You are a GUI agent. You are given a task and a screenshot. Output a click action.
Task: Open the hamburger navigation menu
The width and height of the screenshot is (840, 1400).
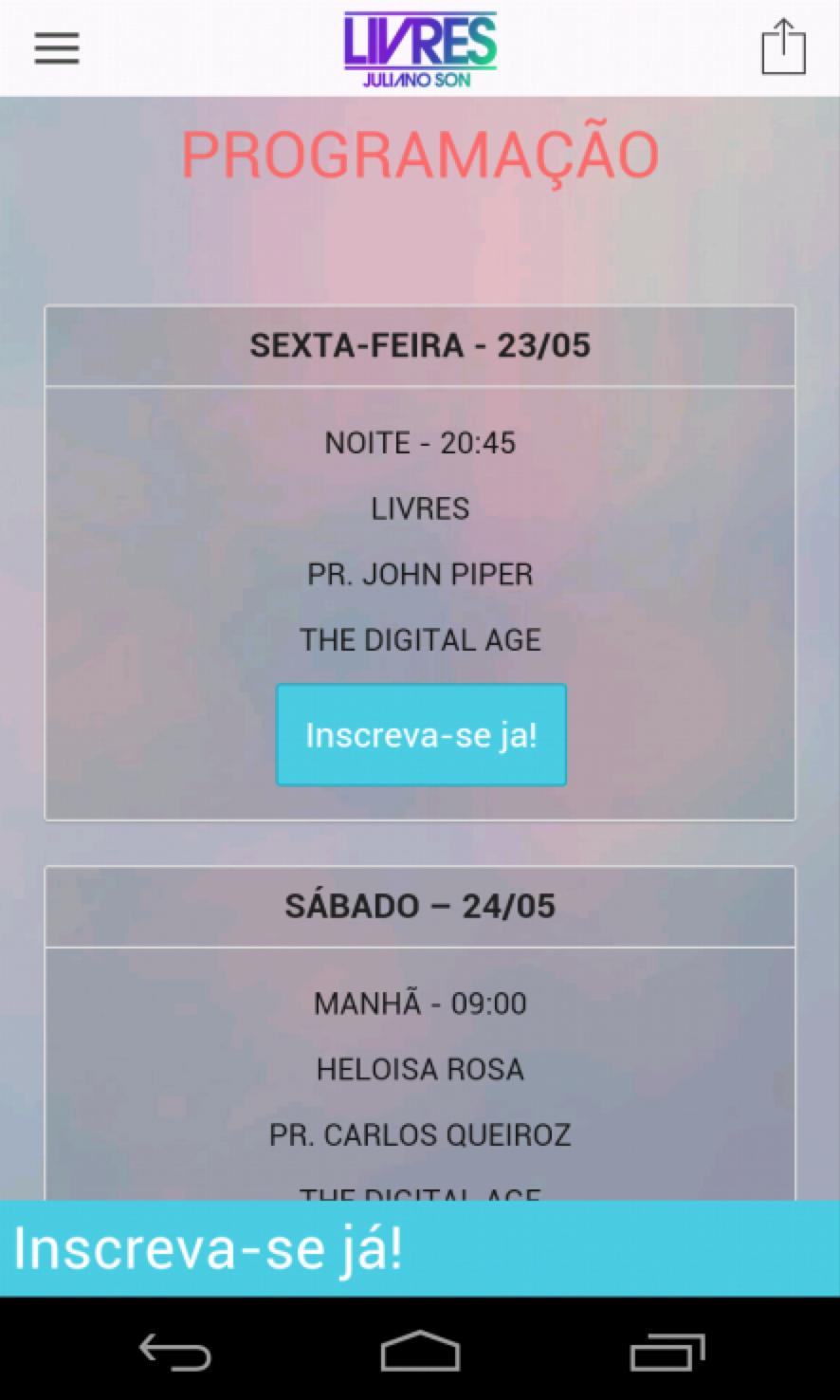pos(56,48)
